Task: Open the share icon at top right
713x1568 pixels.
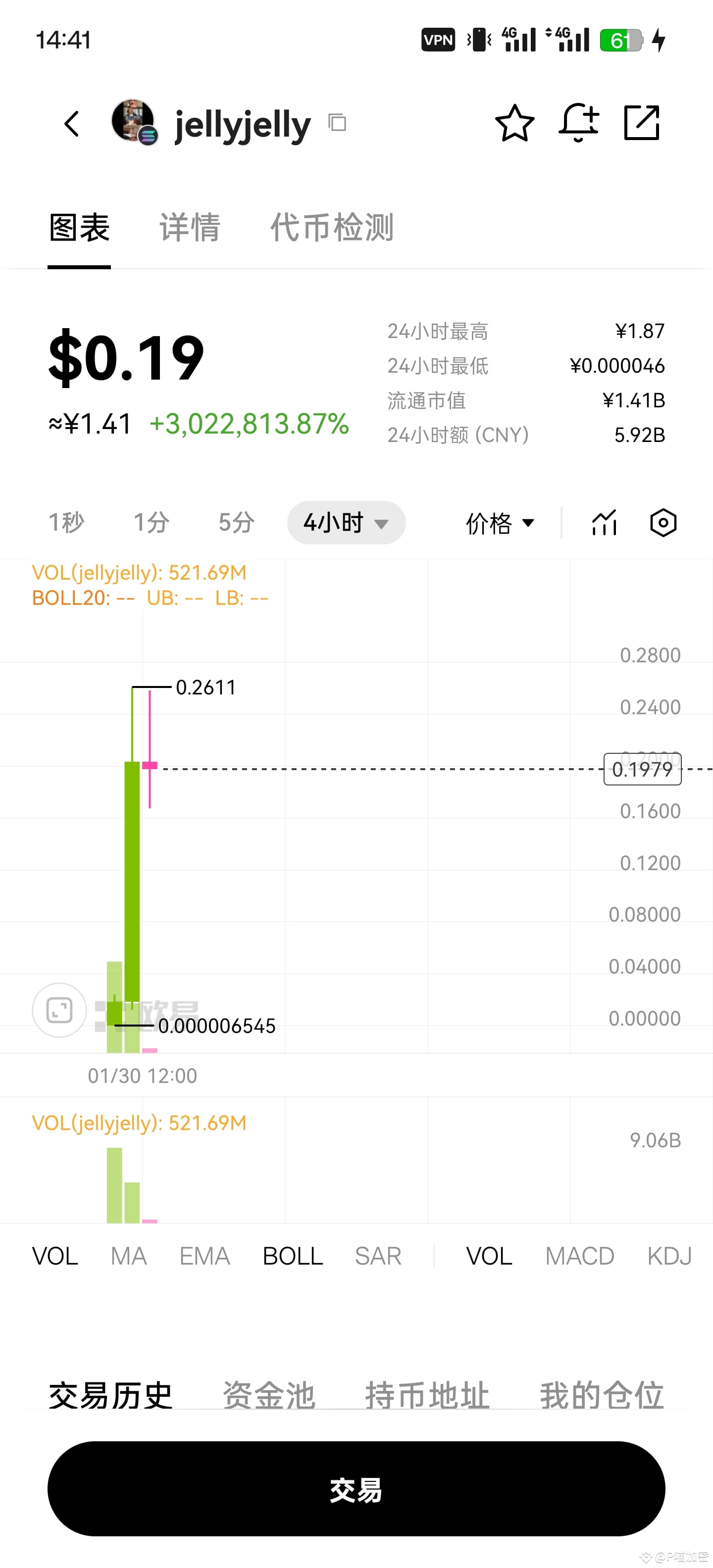Action: 642,122
